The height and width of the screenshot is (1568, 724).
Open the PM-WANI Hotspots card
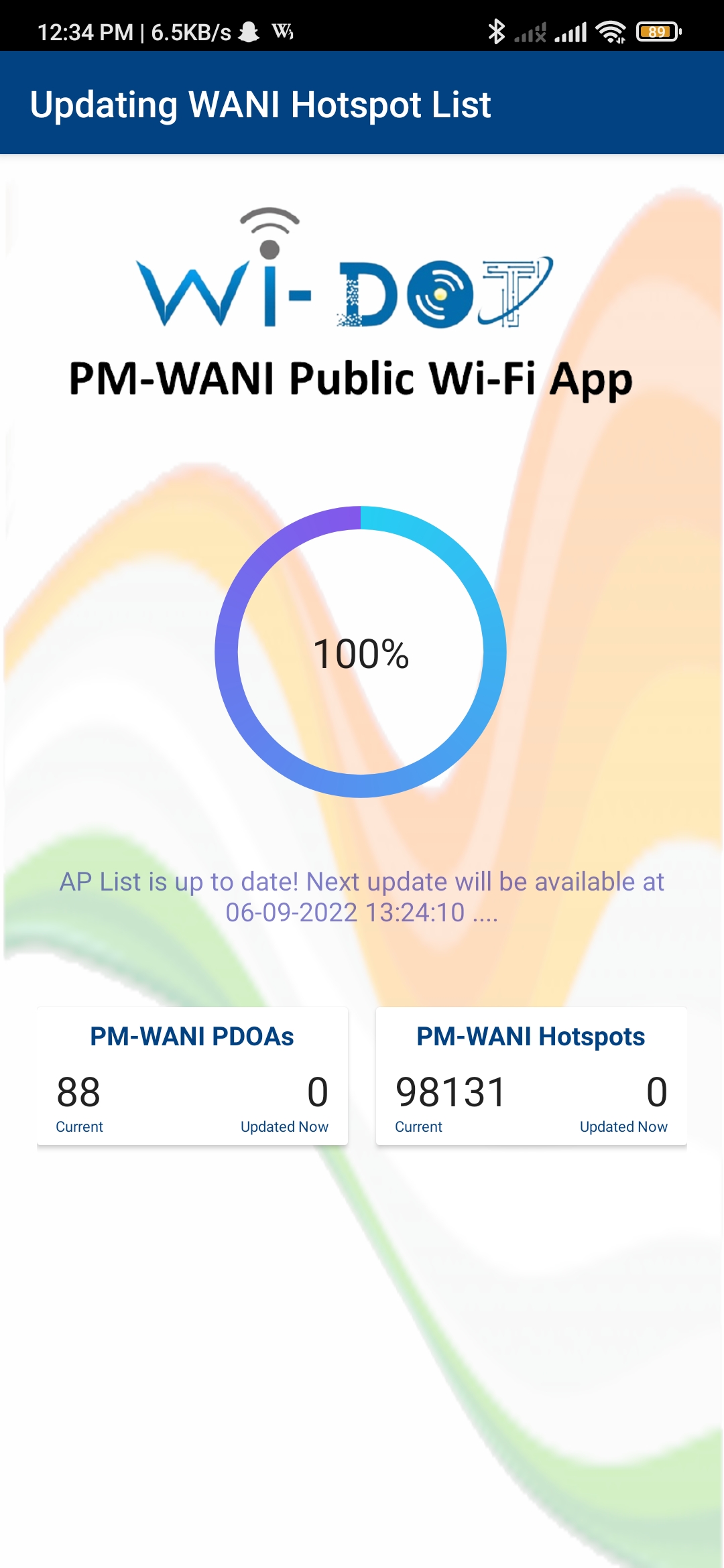coord(531,1076)
